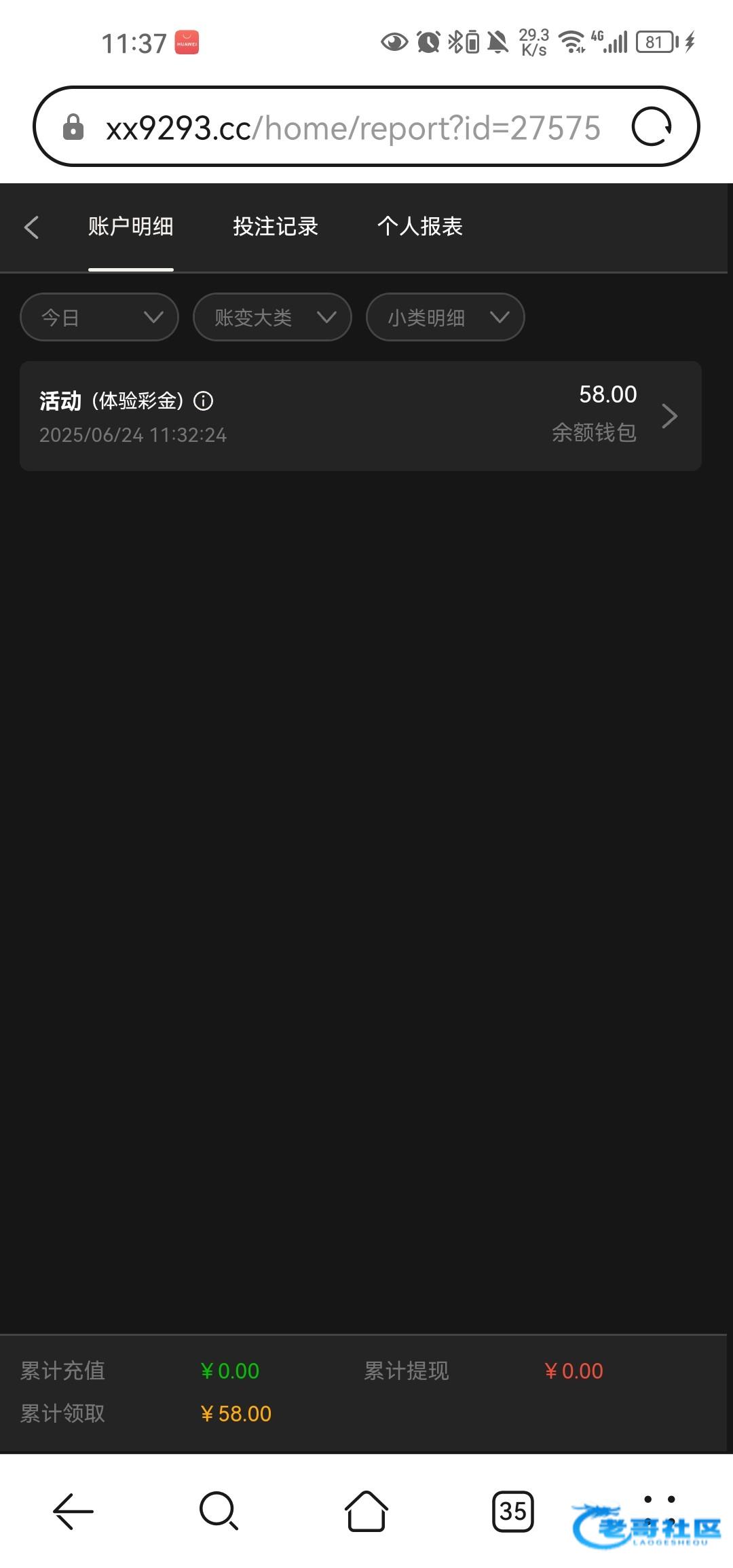Open browser search from the bottom bar
The height and width of the screenshot is (1568, 733).
pyautogui.click(x=219, y=1511)
